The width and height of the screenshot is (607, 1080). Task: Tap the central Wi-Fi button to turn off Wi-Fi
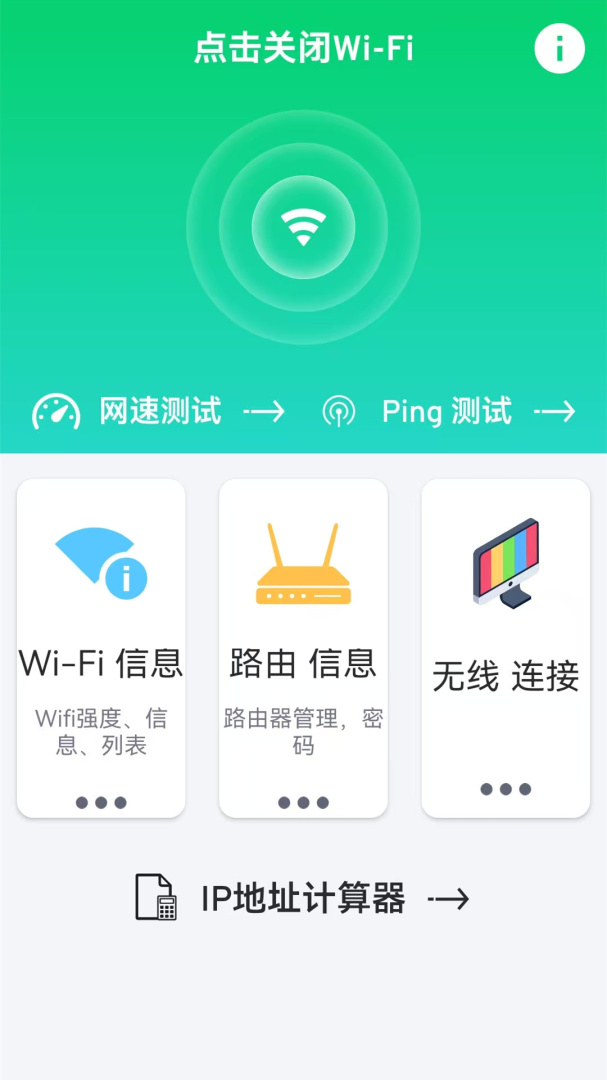tap(303, 227)
